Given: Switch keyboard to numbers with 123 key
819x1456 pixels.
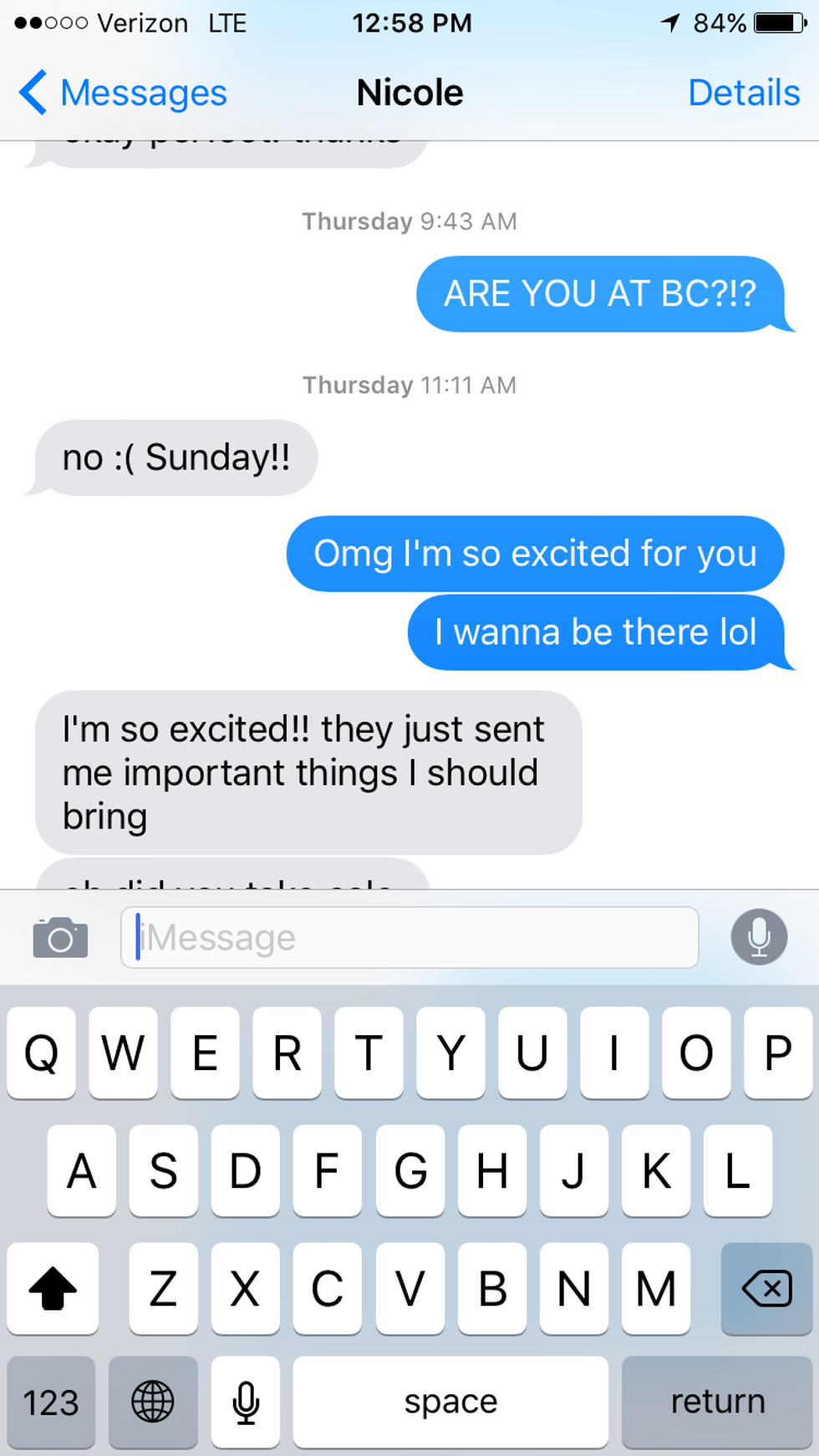Looking at the screenshot, I should click(x=51, y=1403).
